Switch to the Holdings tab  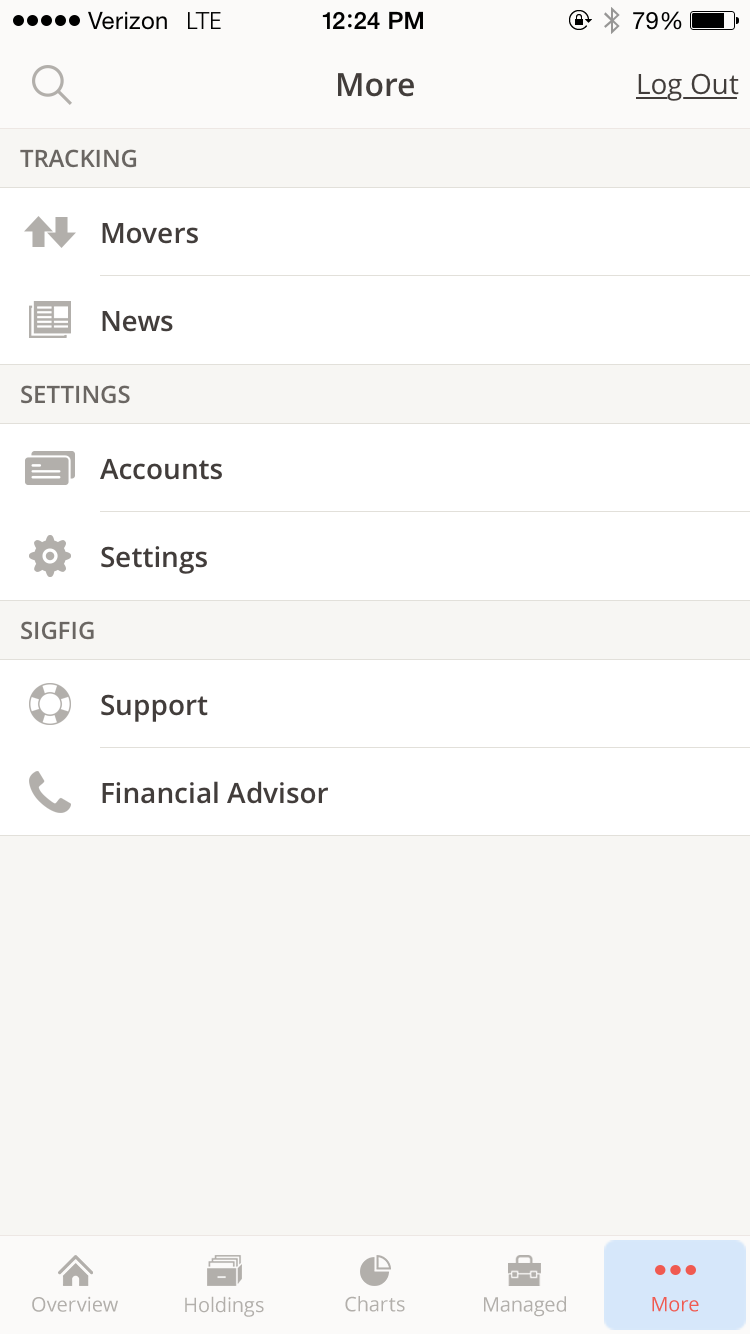pyautogui.click(x=224, y=1285)
